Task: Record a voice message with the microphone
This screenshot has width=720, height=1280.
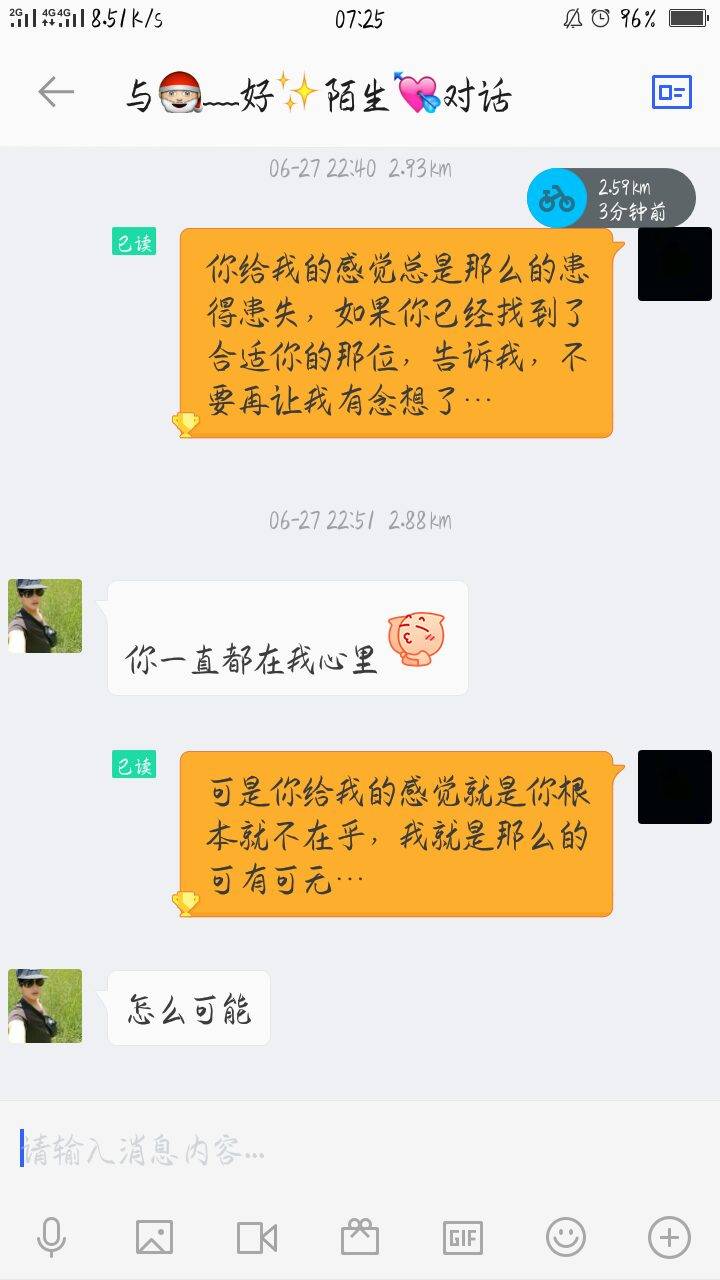Action: [51, 1238]
